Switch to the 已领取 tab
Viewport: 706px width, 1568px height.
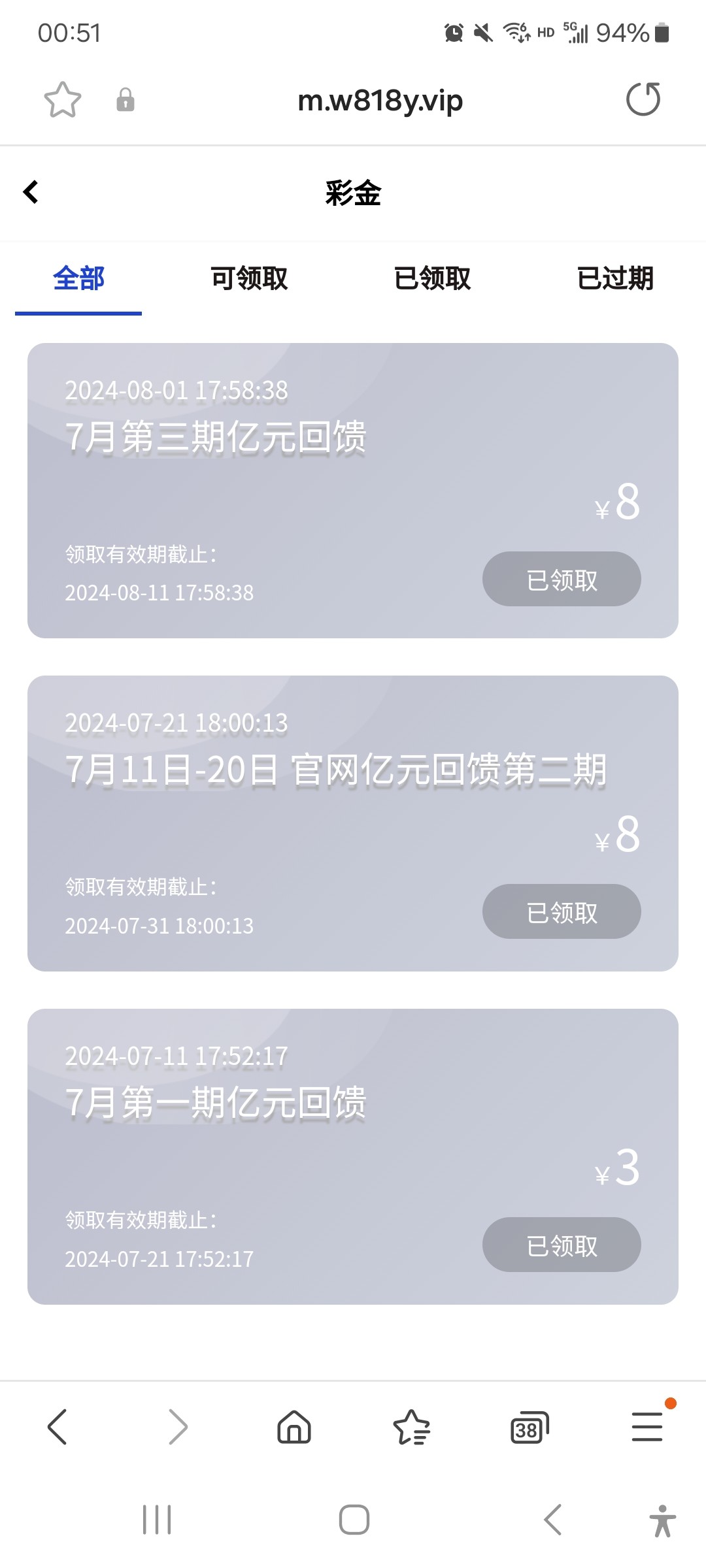pyautogui.click(x=432, y=278)
